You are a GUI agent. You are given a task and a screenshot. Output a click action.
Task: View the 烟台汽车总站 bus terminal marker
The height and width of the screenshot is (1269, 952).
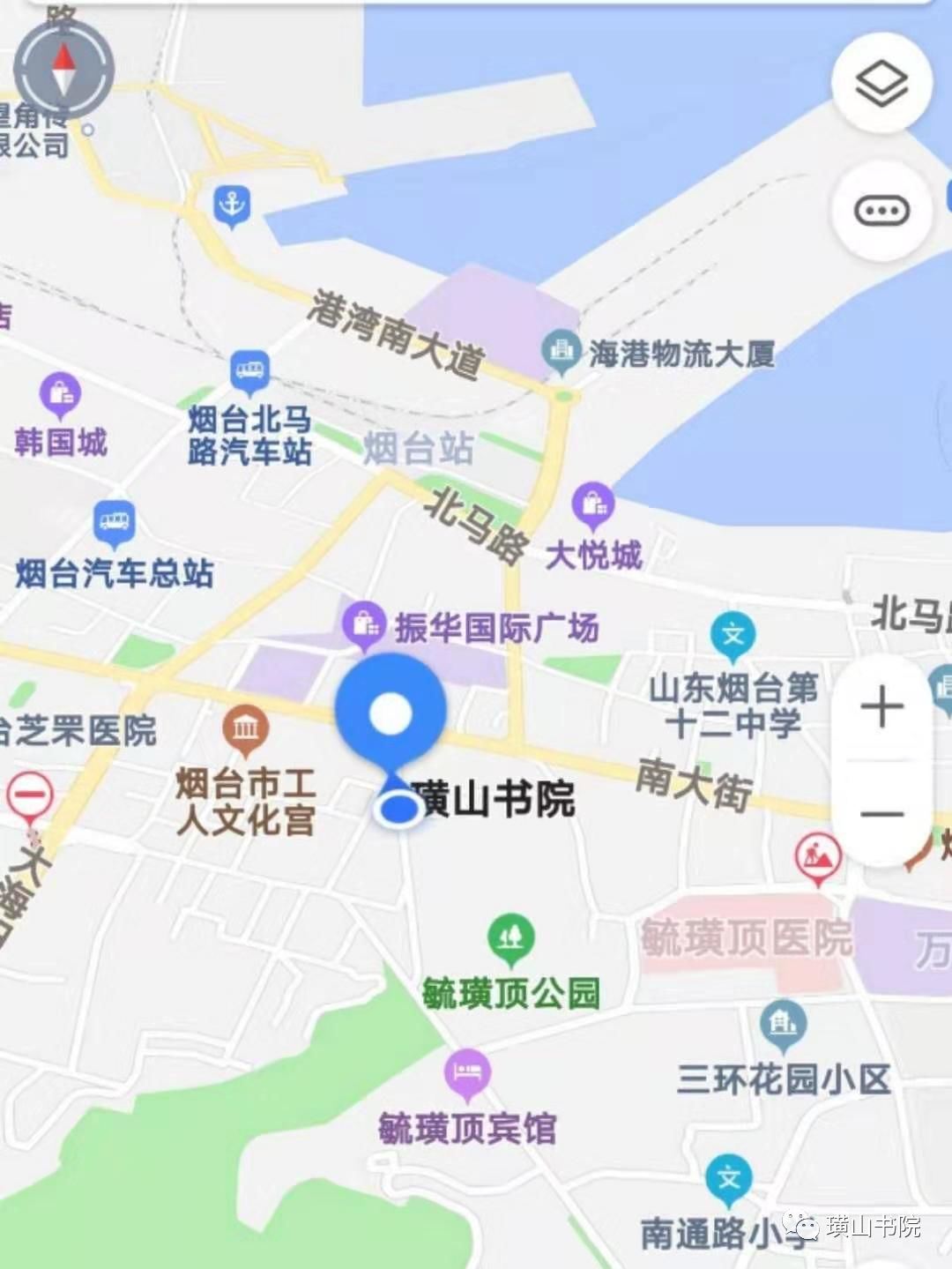[115, 522]
